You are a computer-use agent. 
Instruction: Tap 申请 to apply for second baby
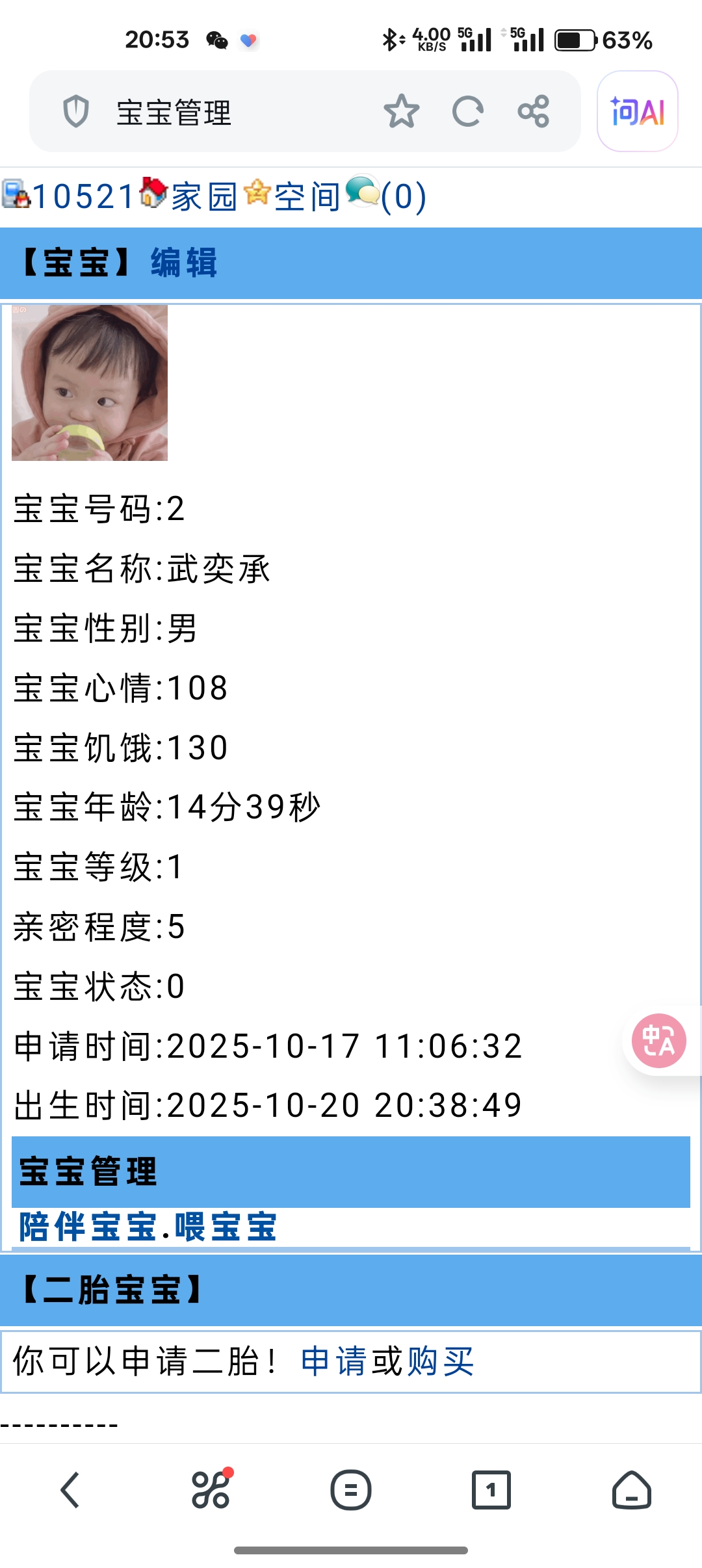(333, 1361)
